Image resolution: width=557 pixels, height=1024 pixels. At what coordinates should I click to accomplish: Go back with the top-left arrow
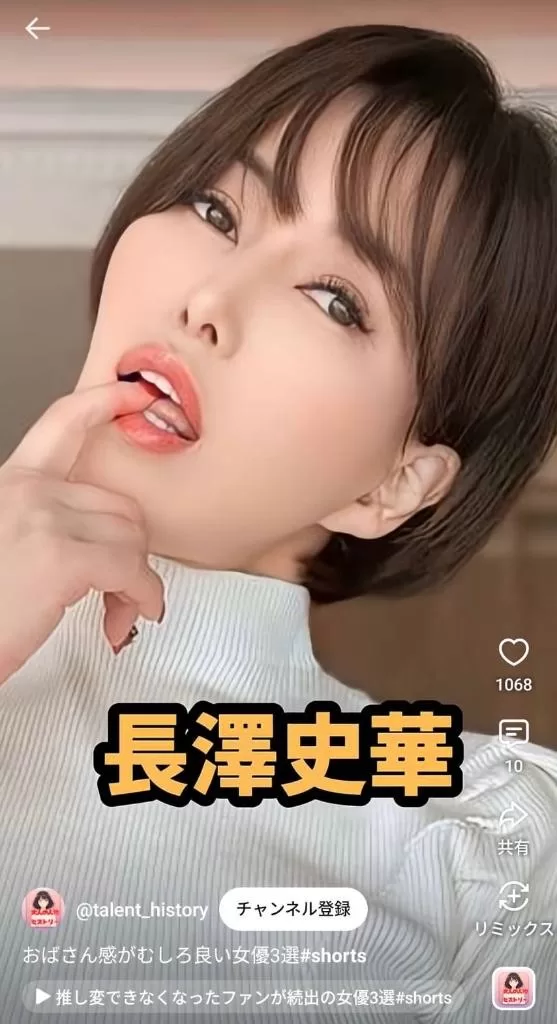click(37, 29)
